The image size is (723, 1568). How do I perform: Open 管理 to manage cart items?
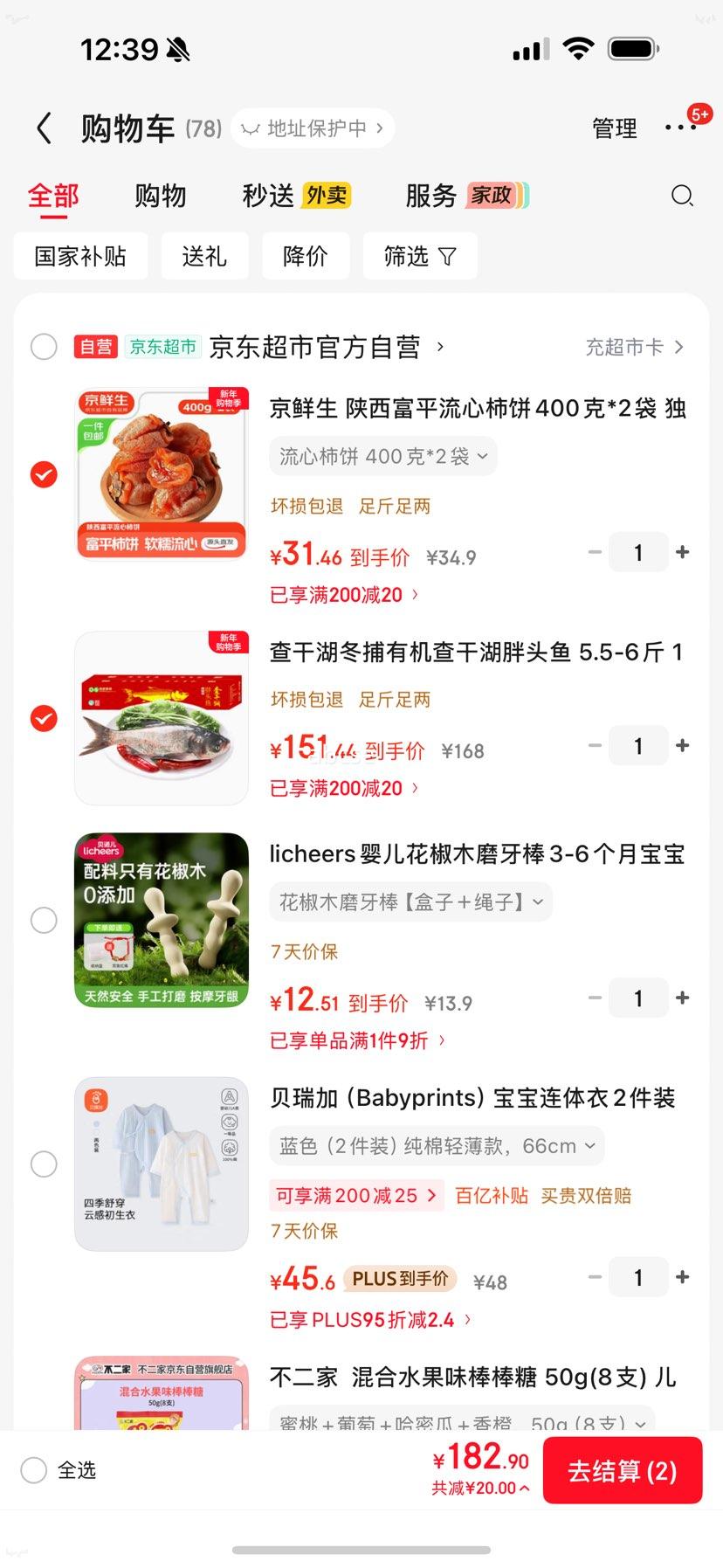pyautogui.click(x=614, y=128)
